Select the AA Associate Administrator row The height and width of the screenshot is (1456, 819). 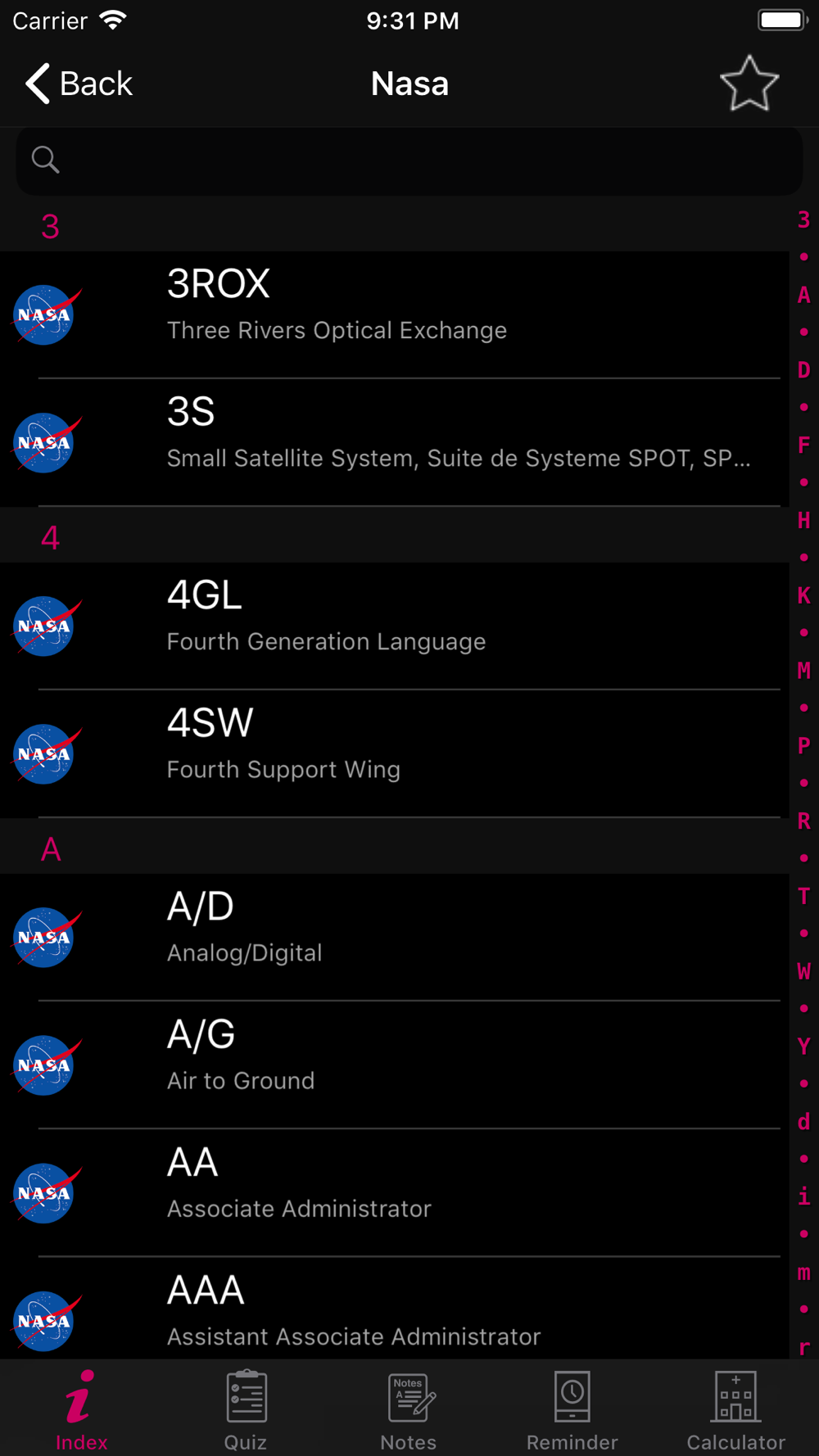[x=395, y=1192]
